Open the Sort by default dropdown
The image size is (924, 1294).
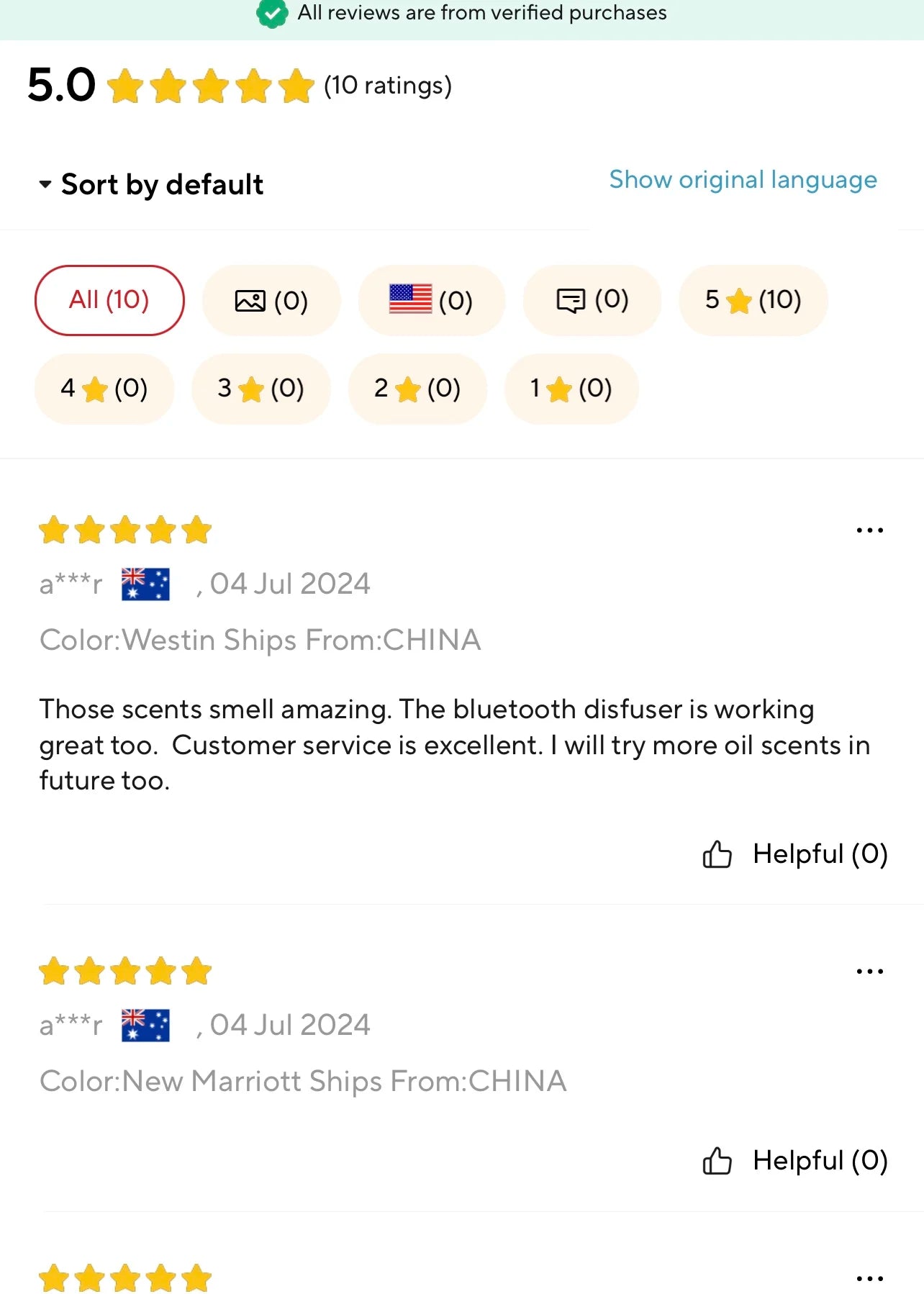click(152, 185)
